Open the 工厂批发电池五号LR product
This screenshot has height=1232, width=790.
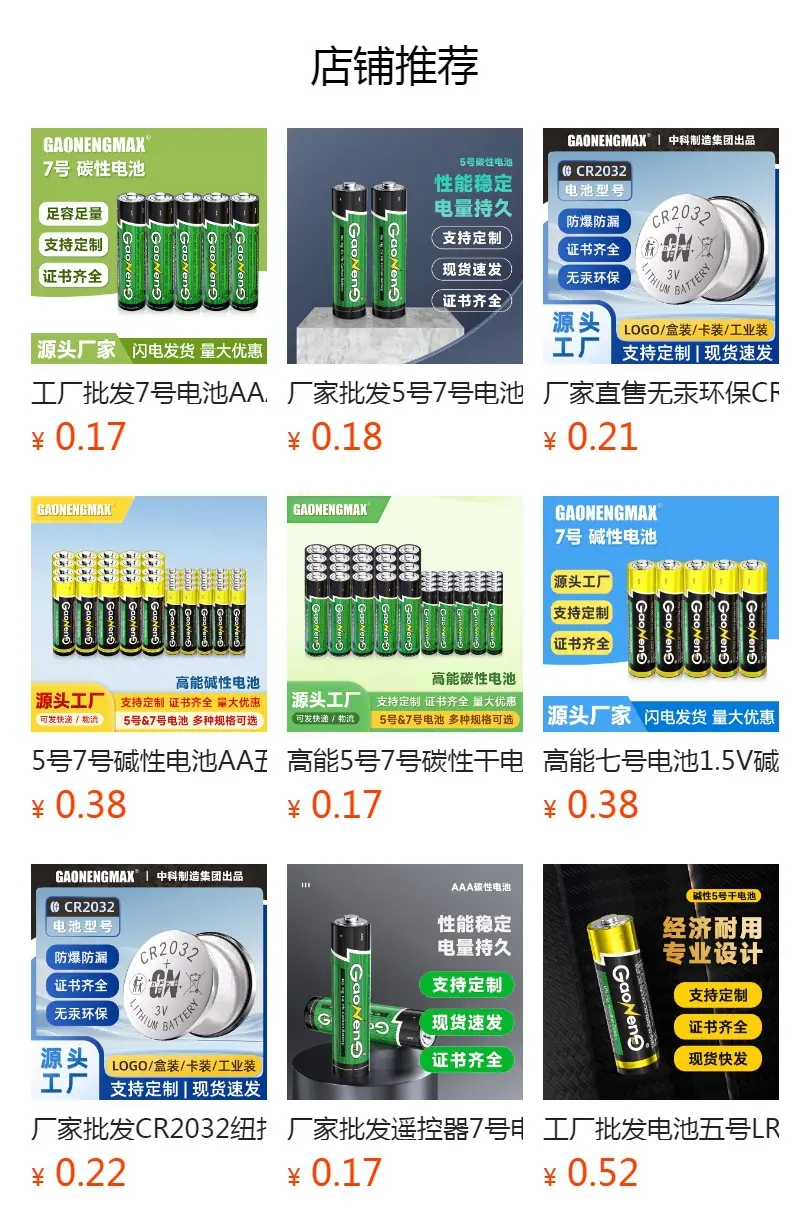661,1027
